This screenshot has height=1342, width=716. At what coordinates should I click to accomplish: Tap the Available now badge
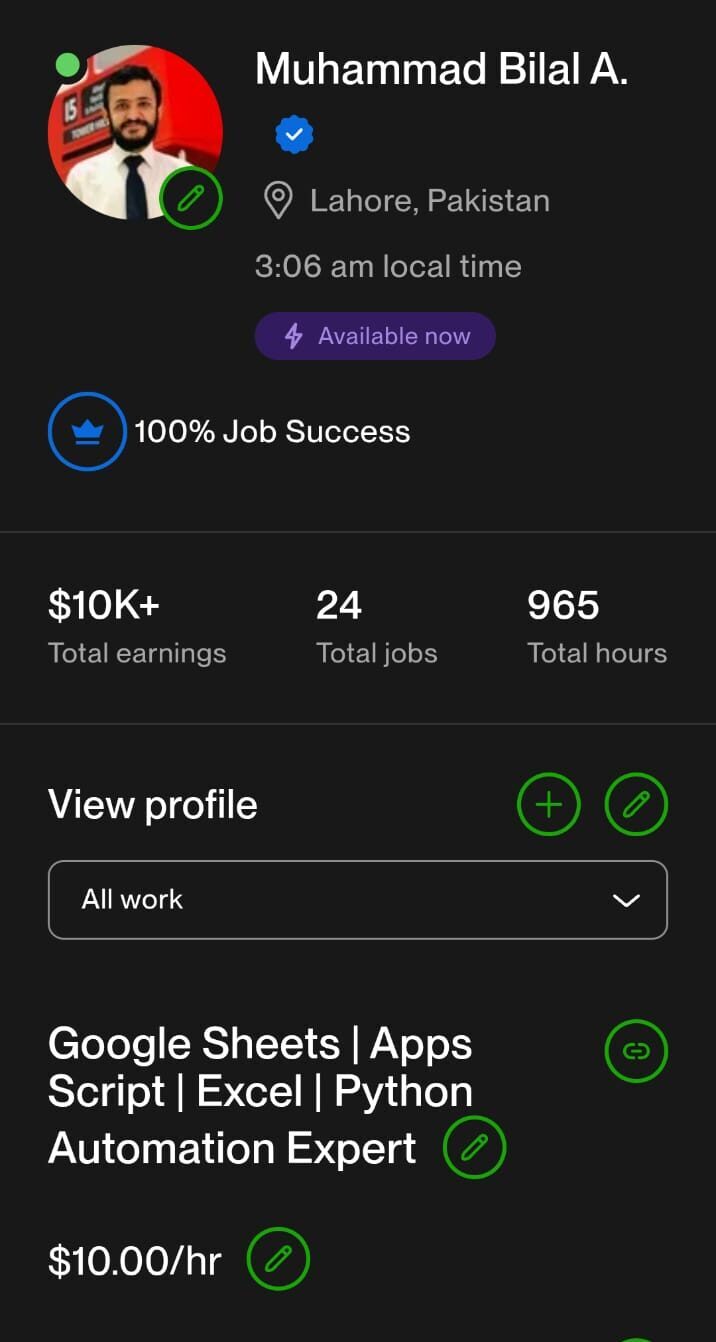tap(375, 336)
